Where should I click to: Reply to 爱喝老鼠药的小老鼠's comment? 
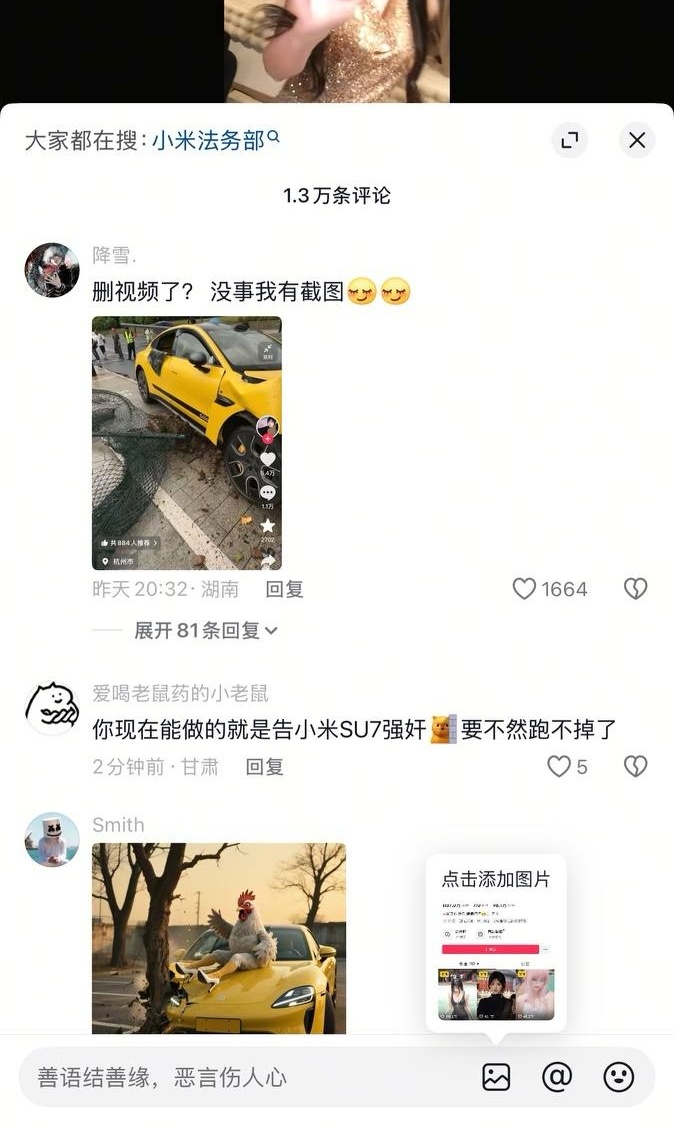(x=265, y=767)
